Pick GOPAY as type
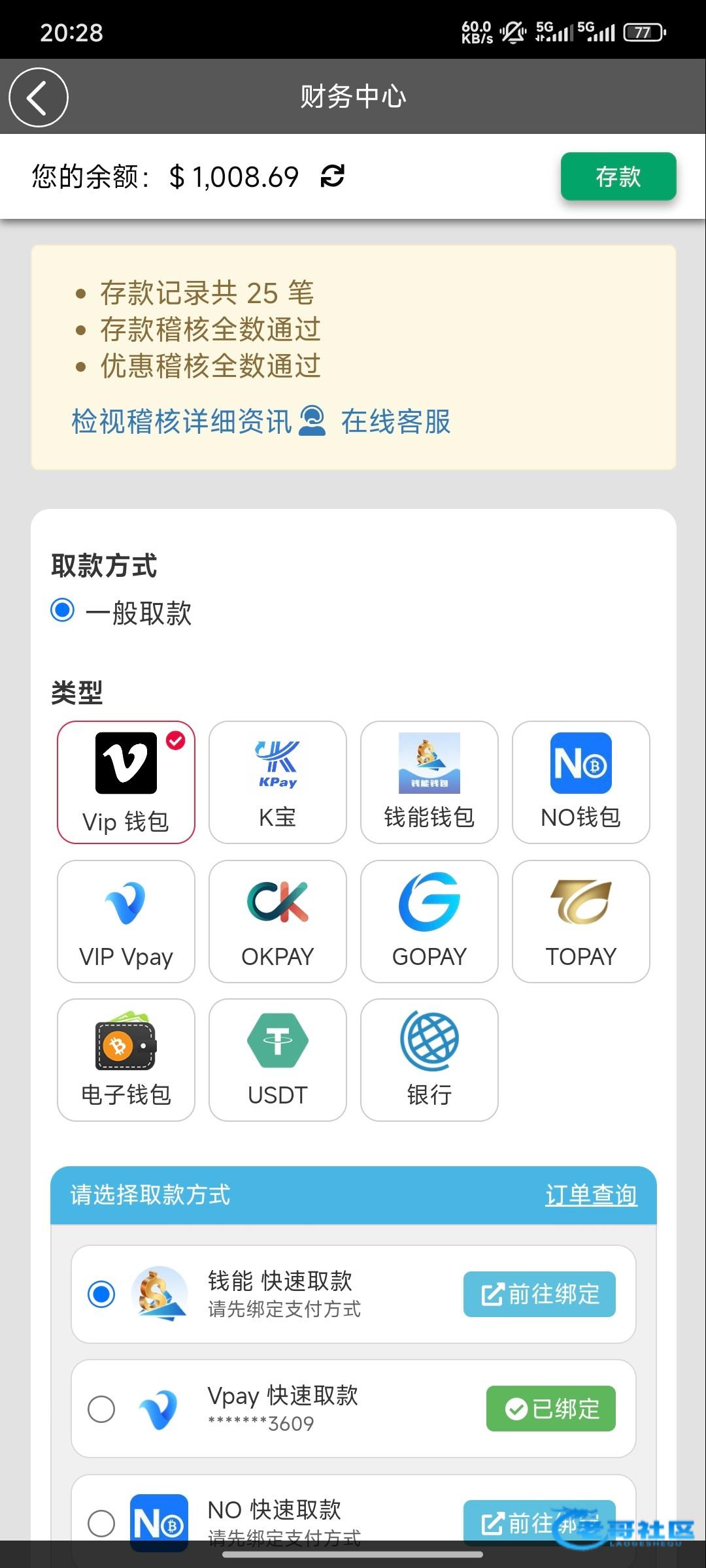 [x=429, y=921]
